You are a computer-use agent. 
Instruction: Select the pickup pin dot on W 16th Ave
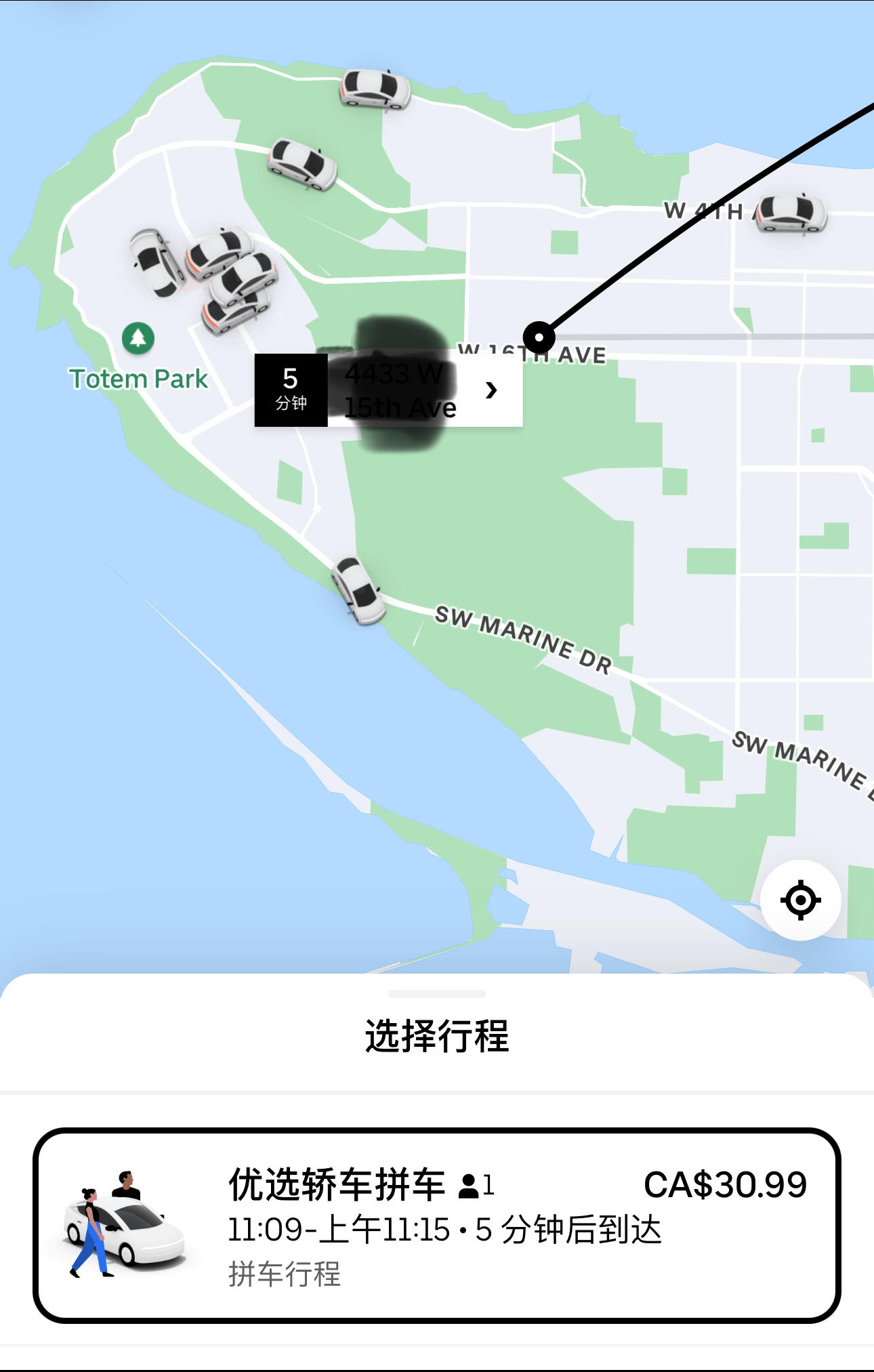539,336
